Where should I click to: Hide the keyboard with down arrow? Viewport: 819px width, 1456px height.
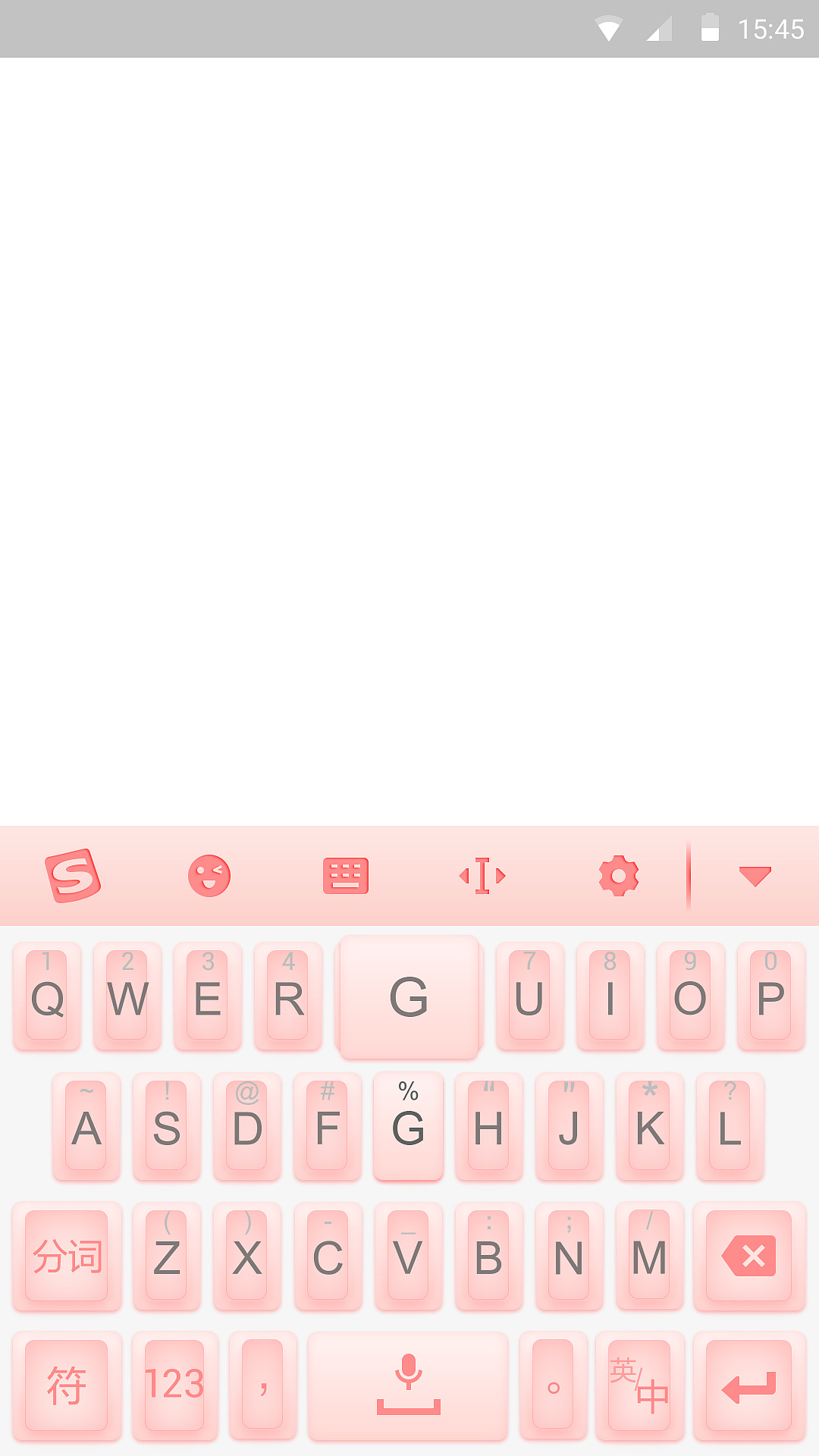pyautogui.click(x=755, y=876)
